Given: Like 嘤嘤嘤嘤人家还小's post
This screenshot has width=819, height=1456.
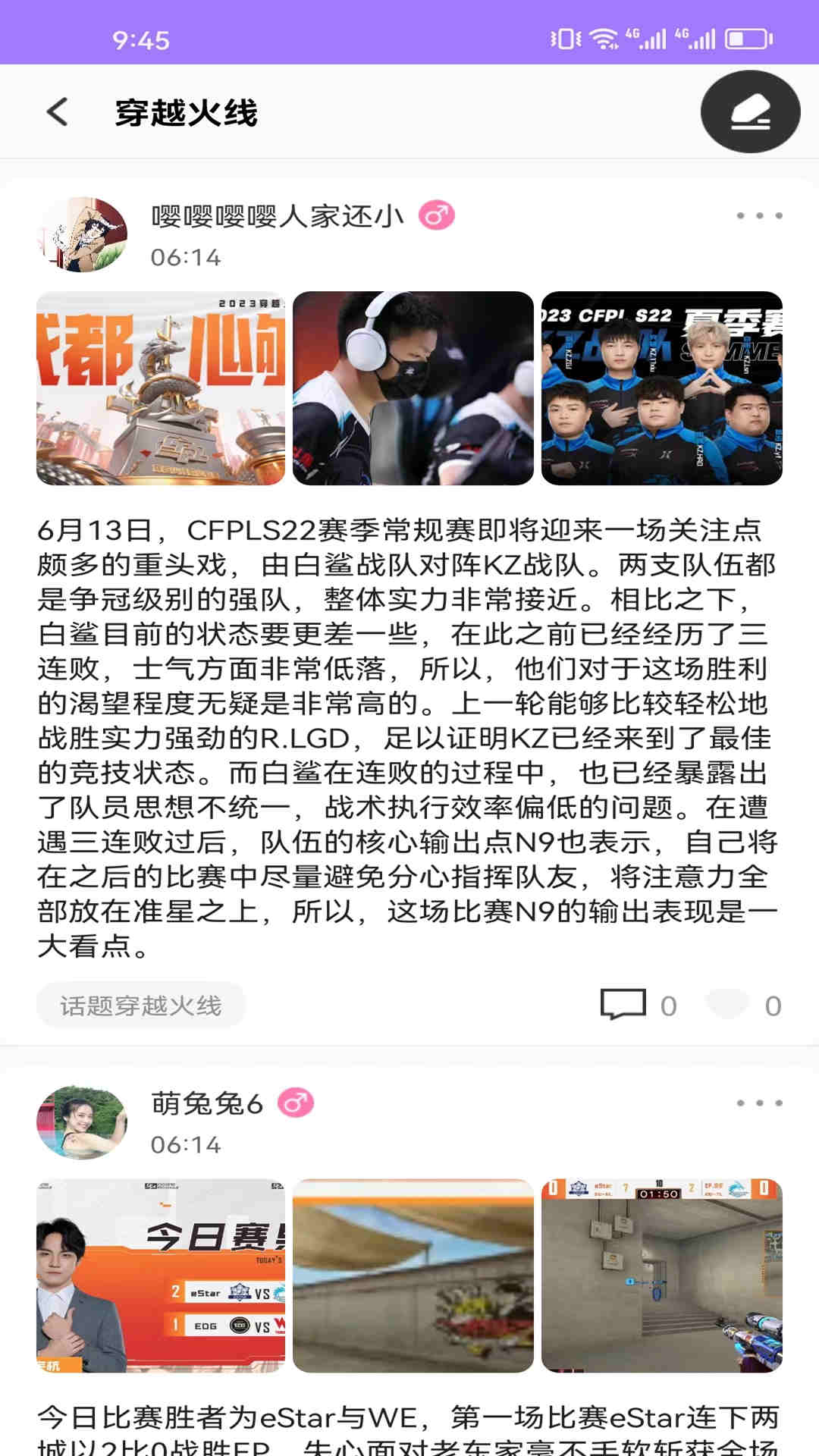Looking at the screenshot, I should coord(728,1005).
